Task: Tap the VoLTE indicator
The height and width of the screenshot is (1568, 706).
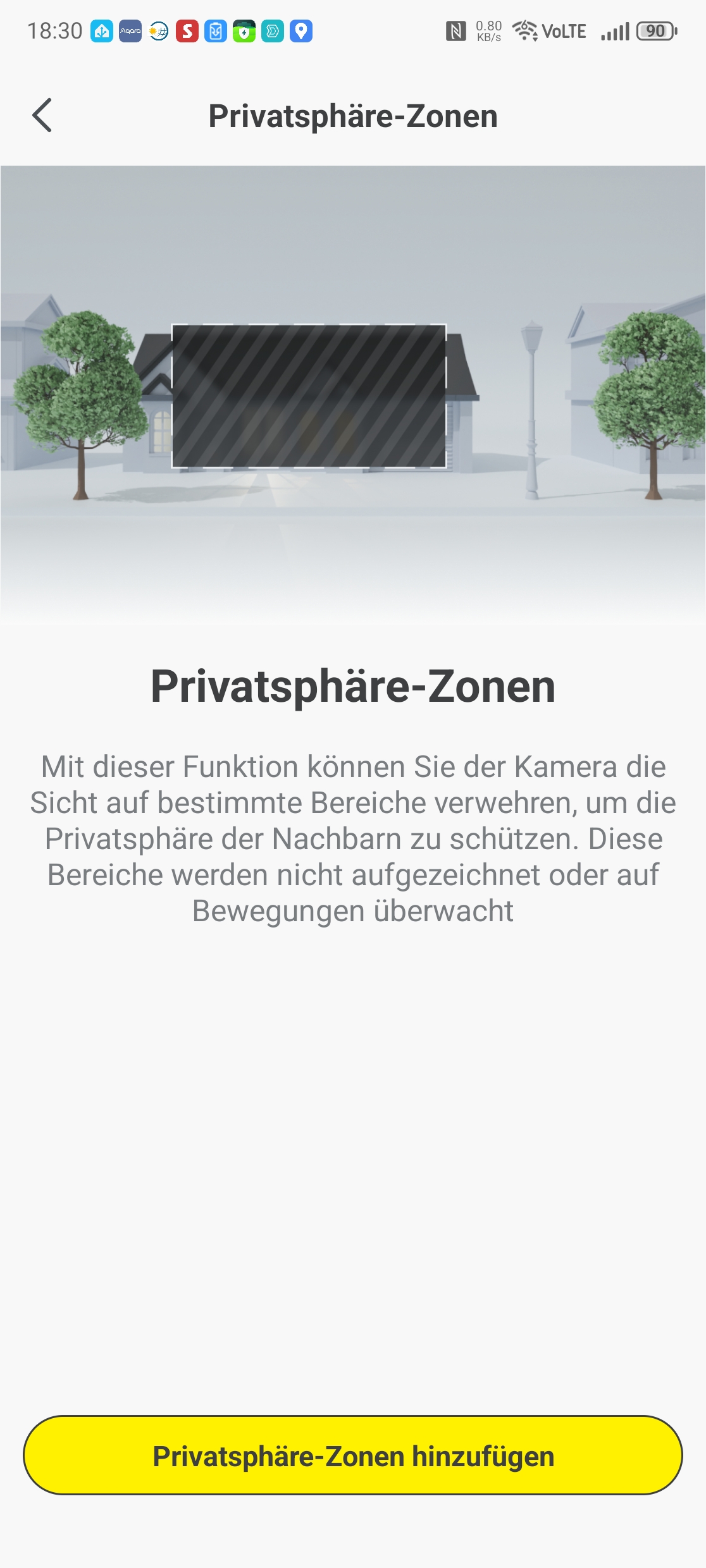Action: 564,30
